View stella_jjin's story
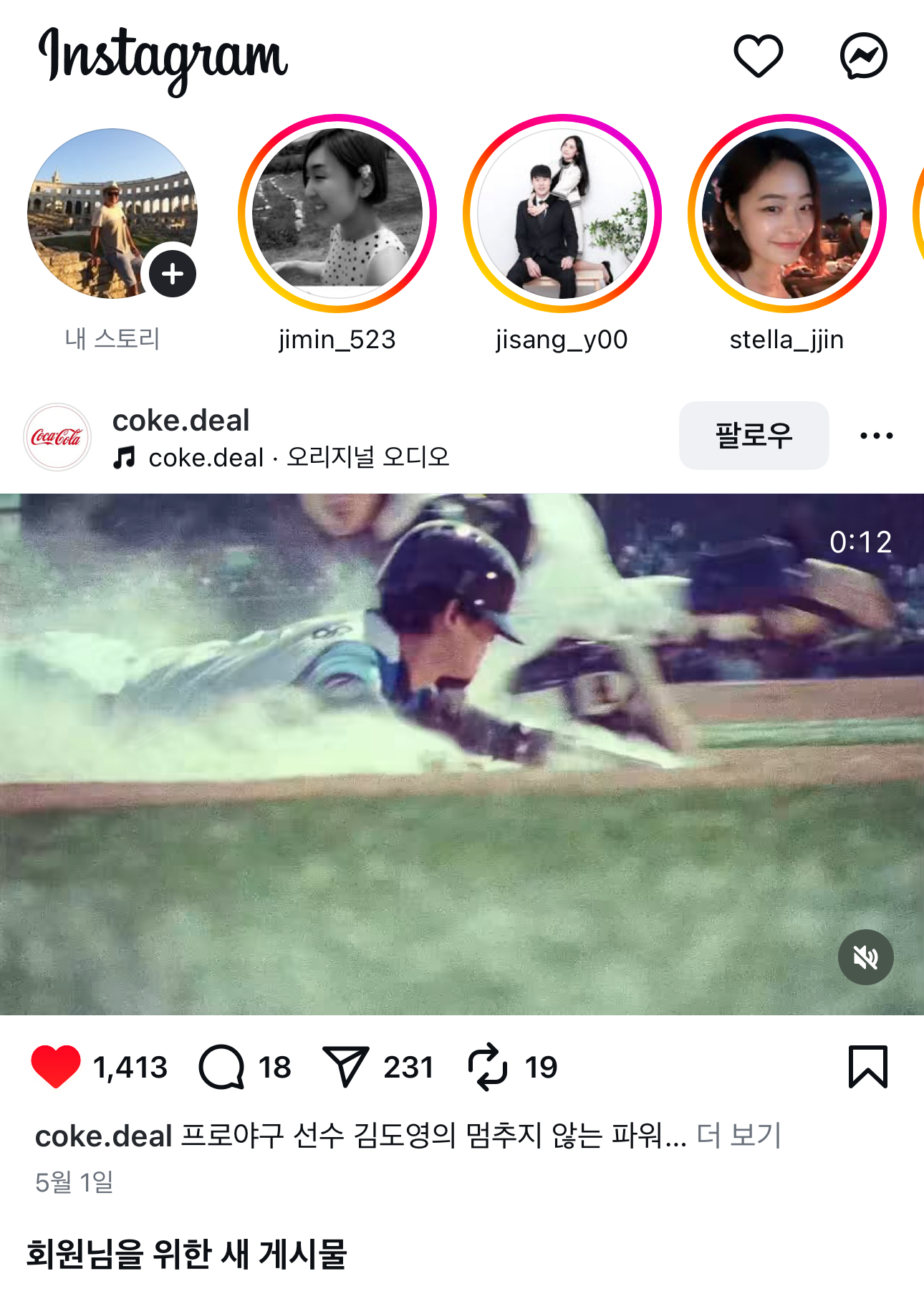This screenshot has height=1294, width=924. (787, 214)
